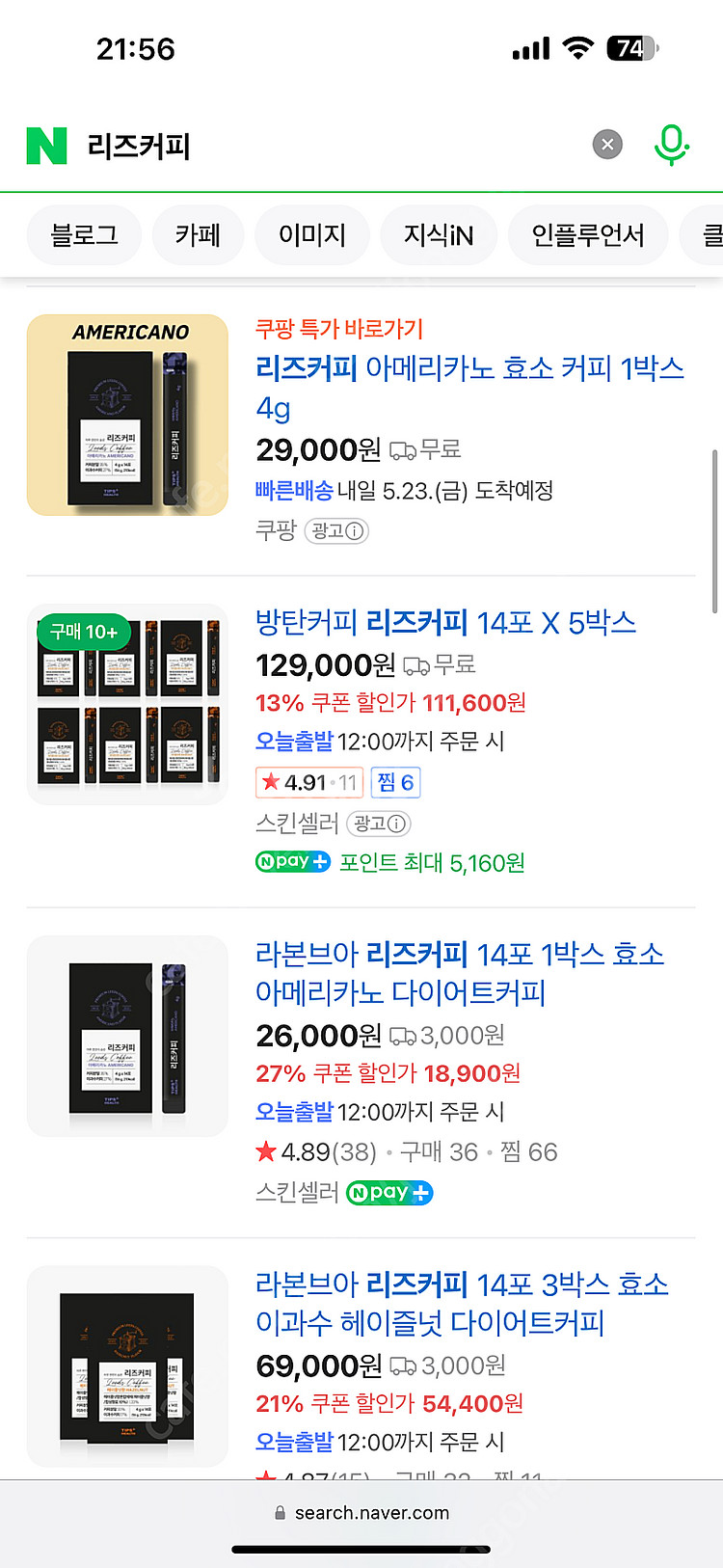Start a voice search with the microphone icon
This screenshot has height=1568, width=723.
point(672,144)
